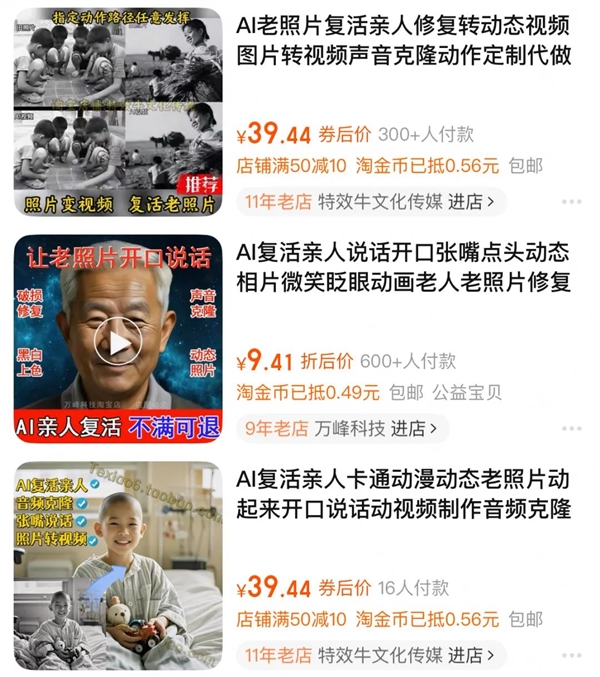Image resolution: width=600 pixels, height=677 pixels.
Task: Show more options for the AI复活亲人卡通动漫 listing
Action: (571, 656)
